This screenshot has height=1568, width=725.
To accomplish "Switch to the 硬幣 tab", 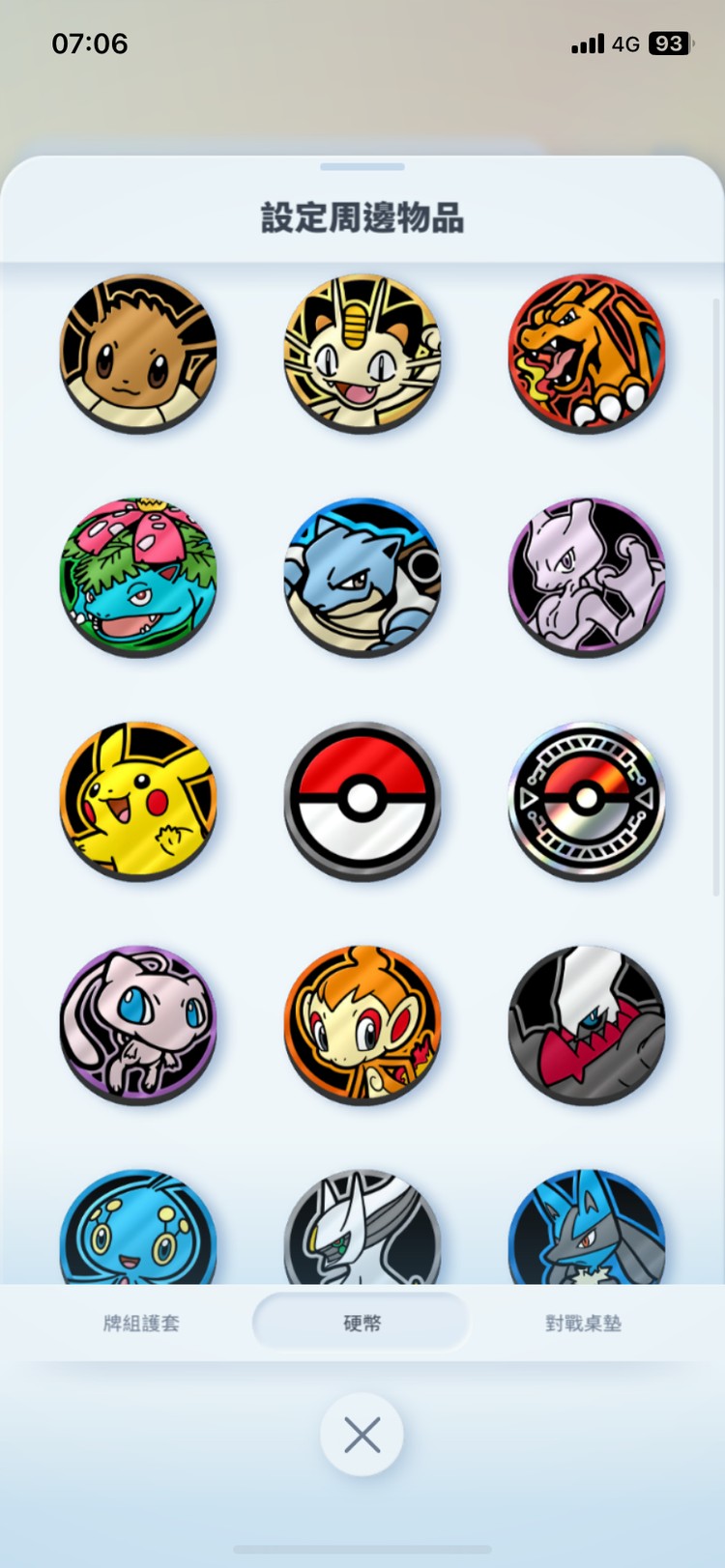I will coord(362,1323).
